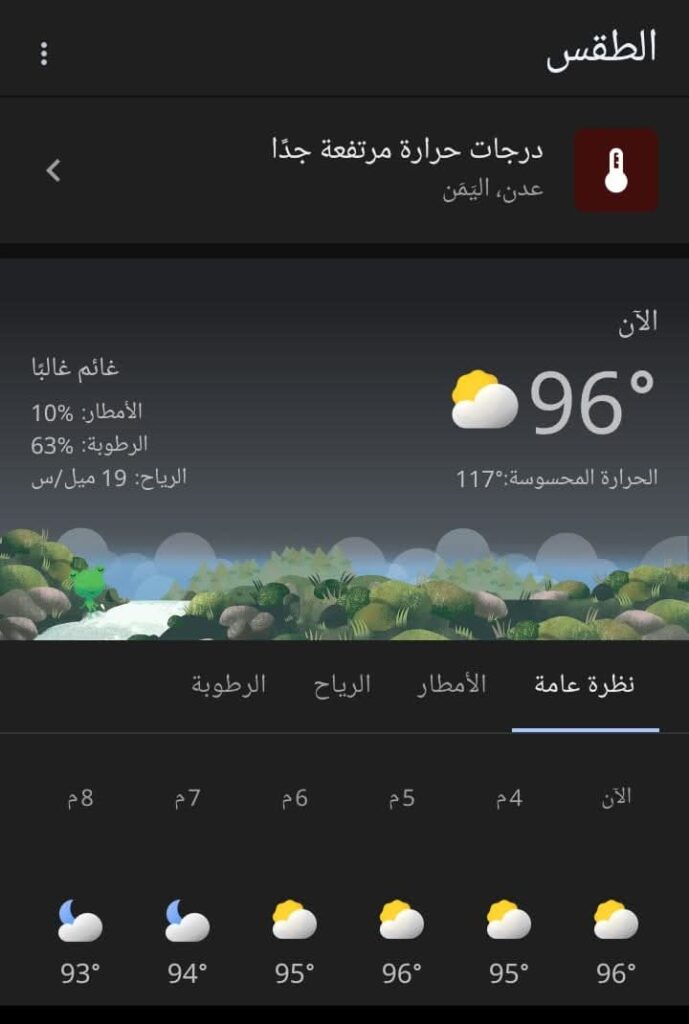
Task: Switch to the الرياح tab
Action: pyautogui.click(x=342, y=685)
